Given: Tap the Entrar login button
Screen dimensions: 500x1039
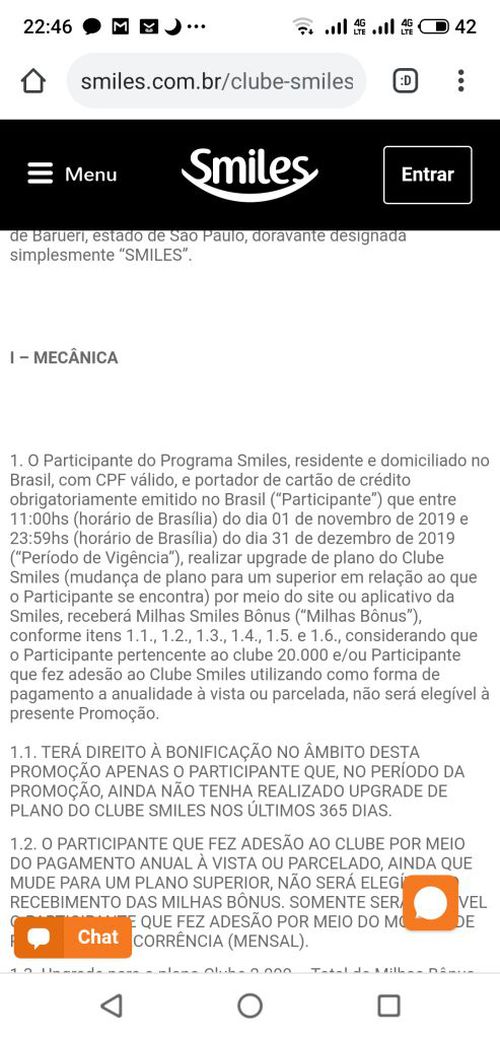Looking at the screenshot, I should point(427,174).
